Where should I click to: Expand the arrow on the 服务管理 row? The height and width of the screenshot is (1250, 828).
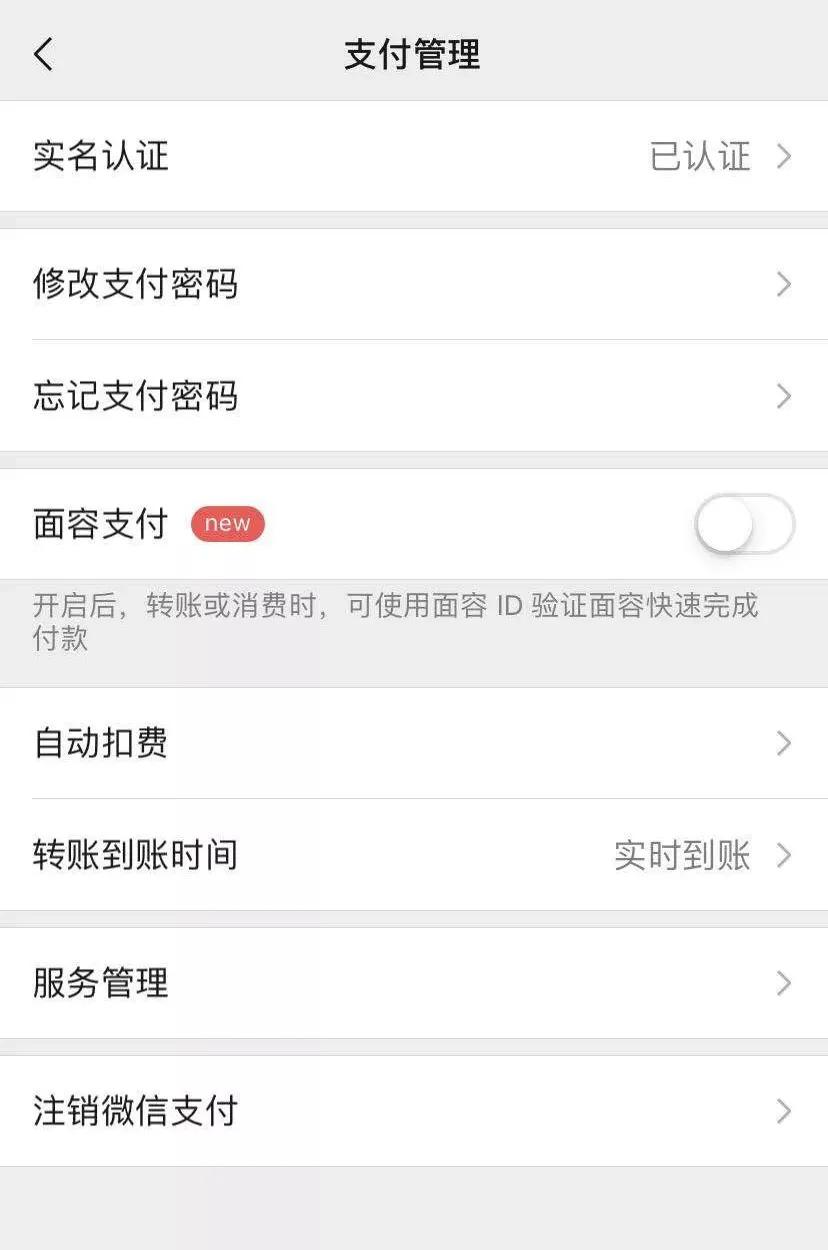tap(784, 984)
